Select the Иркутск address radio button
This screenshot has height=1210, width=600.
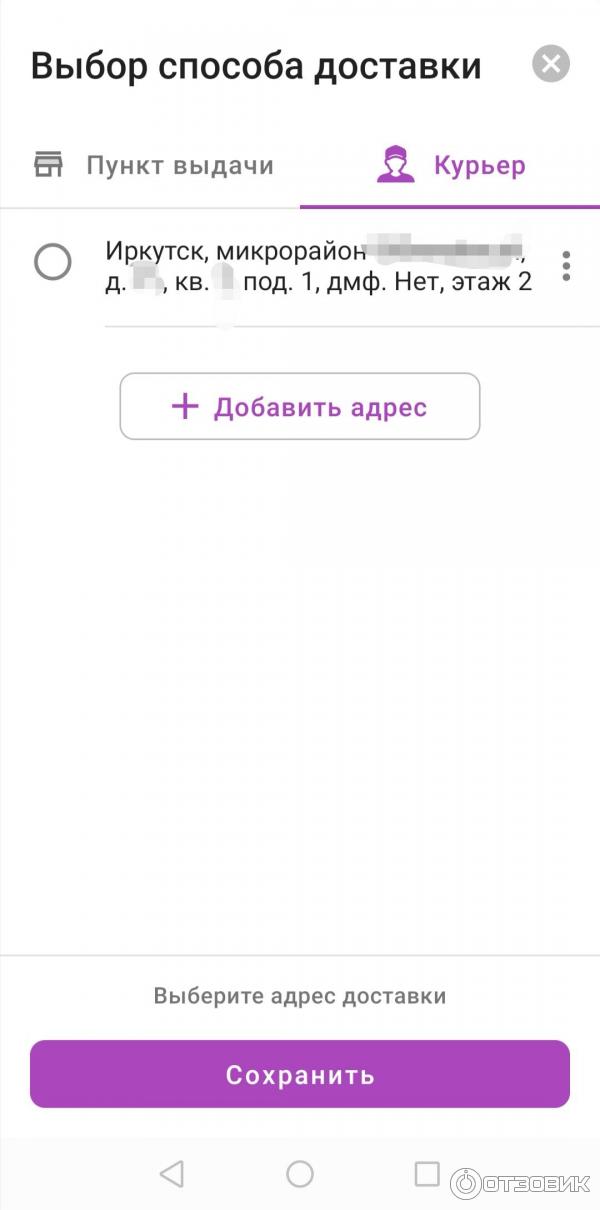(52, 263)
